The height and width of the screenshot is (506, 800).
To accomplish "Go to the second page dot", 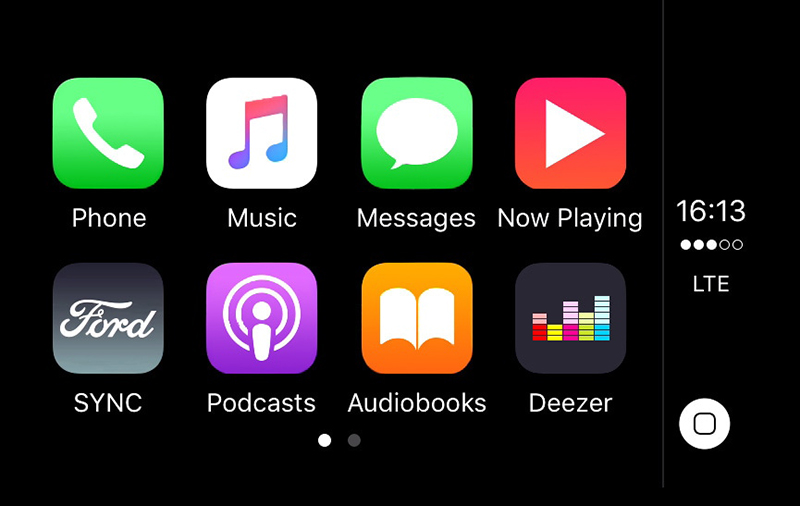I will (354, 440).
